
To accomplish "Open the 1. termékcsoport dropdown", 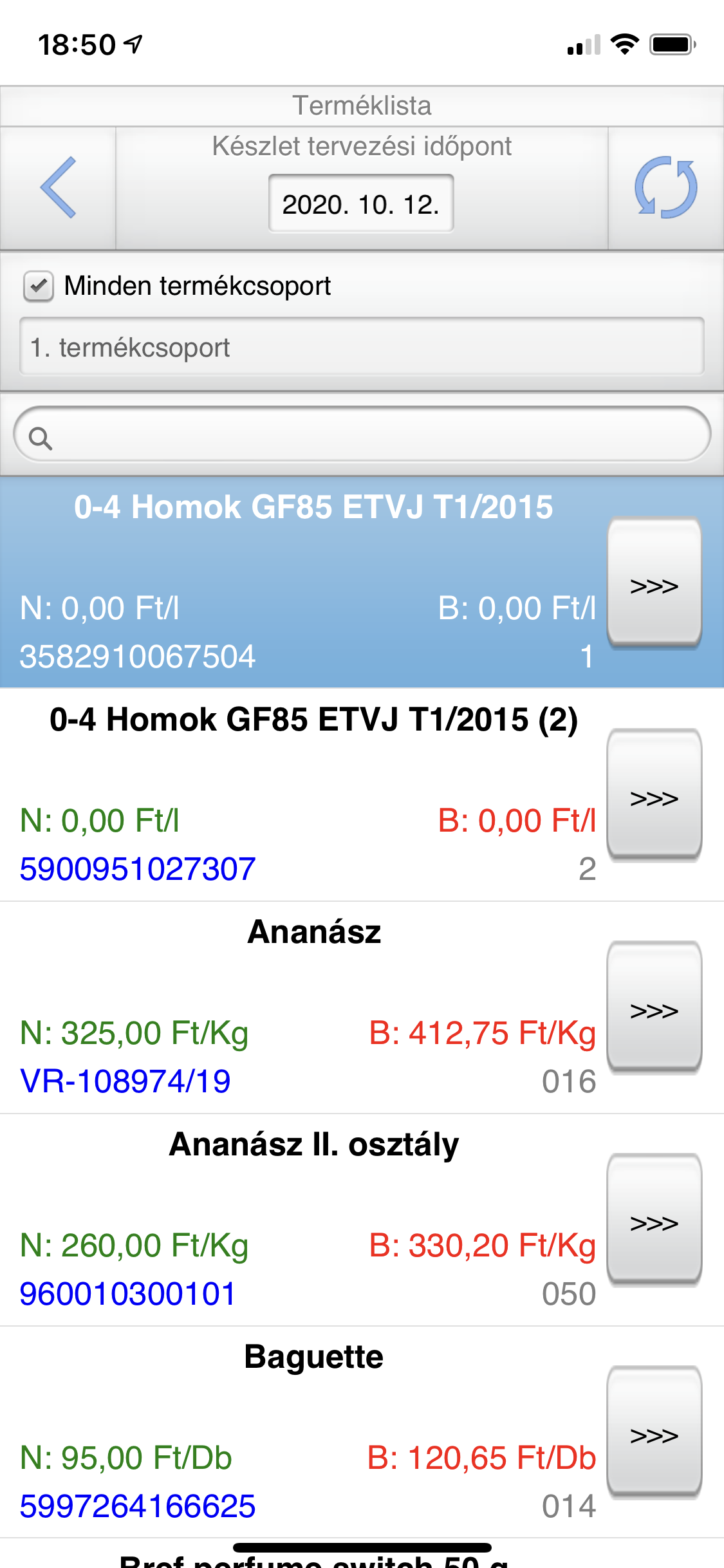I will (x=362, y=347).
